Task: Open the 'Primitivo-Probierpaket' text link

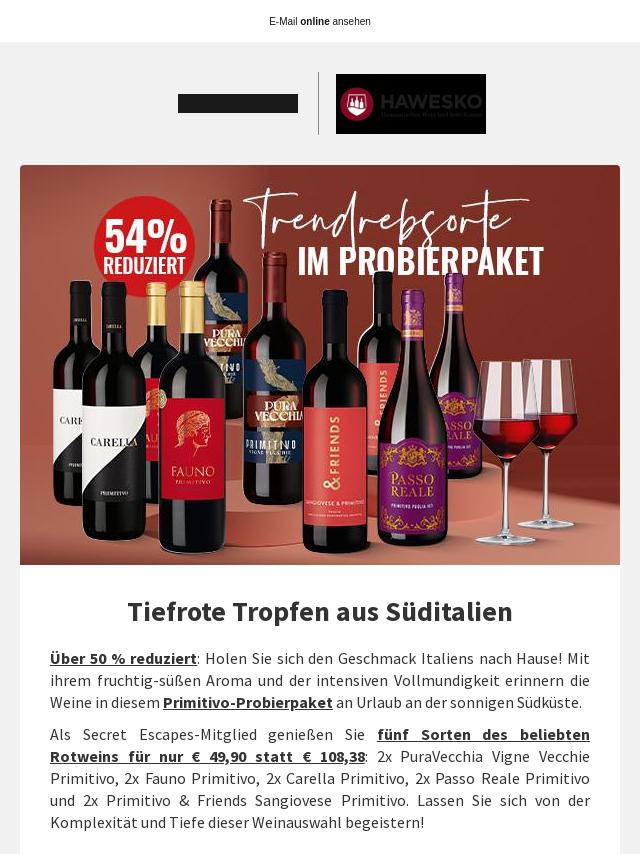Action: (248, 702)
